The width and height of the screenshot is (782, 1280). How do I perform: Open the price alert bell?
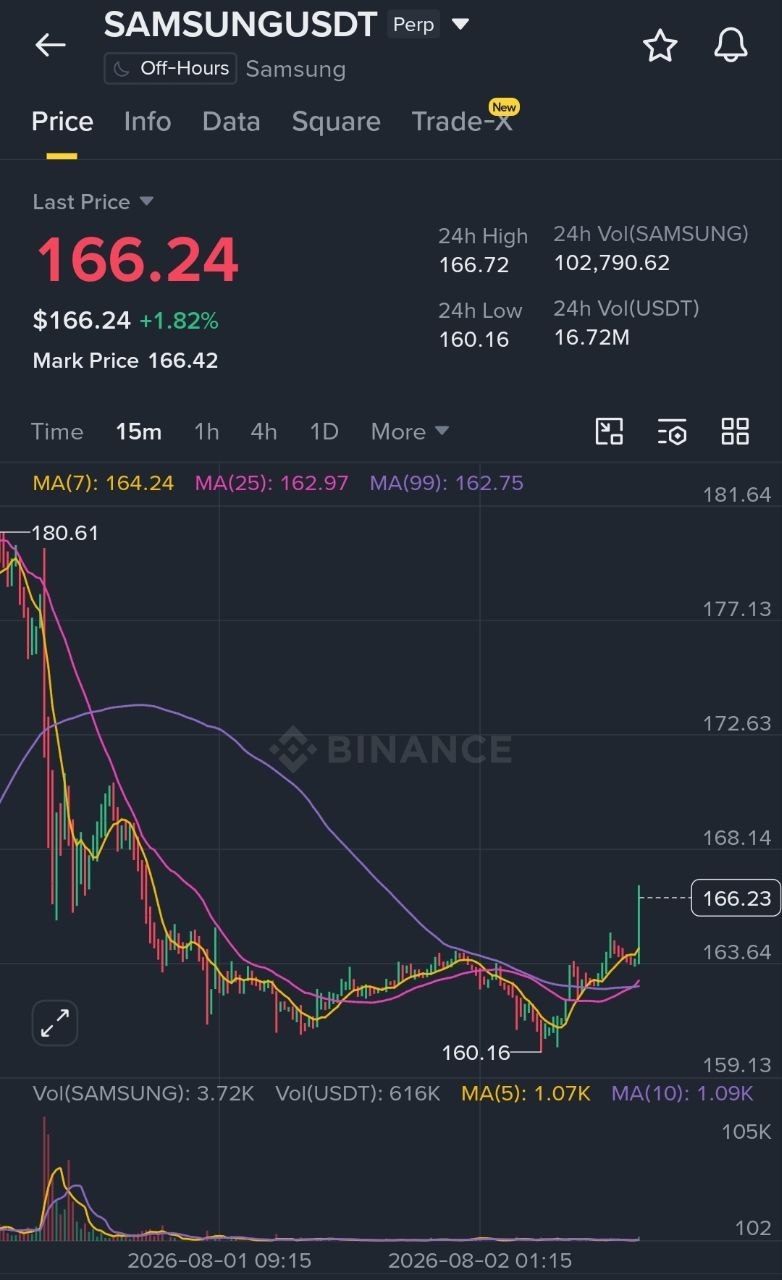731,46
